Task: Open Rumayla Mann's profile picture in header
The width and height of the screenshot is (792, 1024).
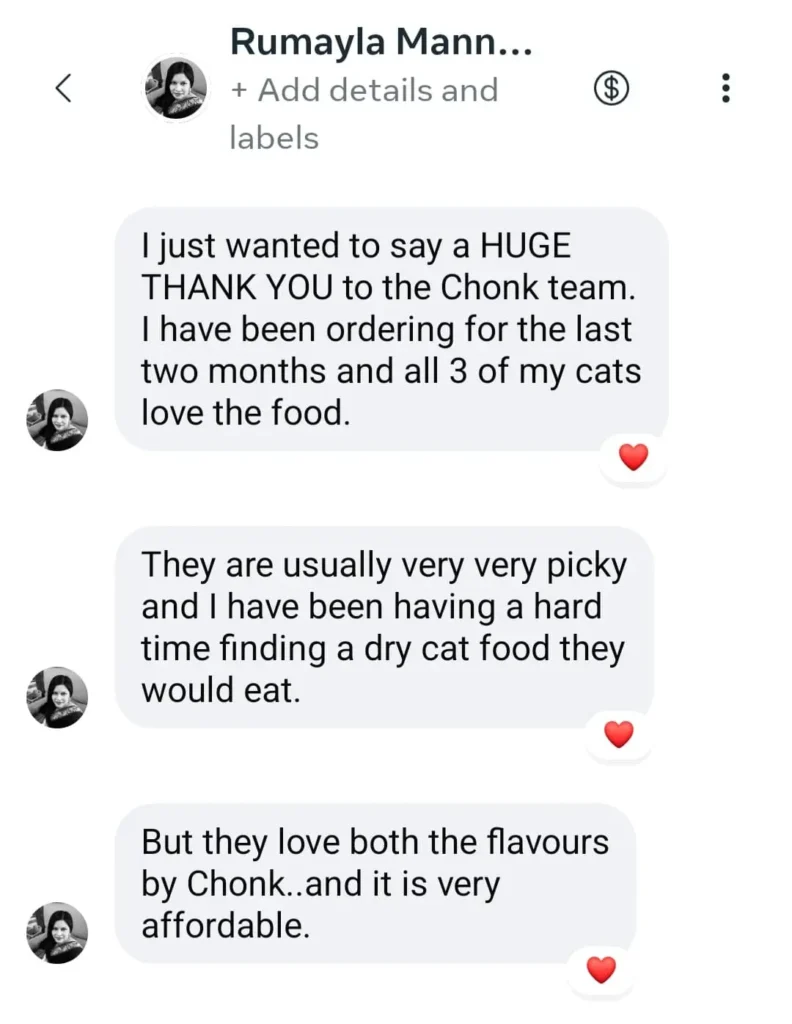Action: click(x=177, y=89)
